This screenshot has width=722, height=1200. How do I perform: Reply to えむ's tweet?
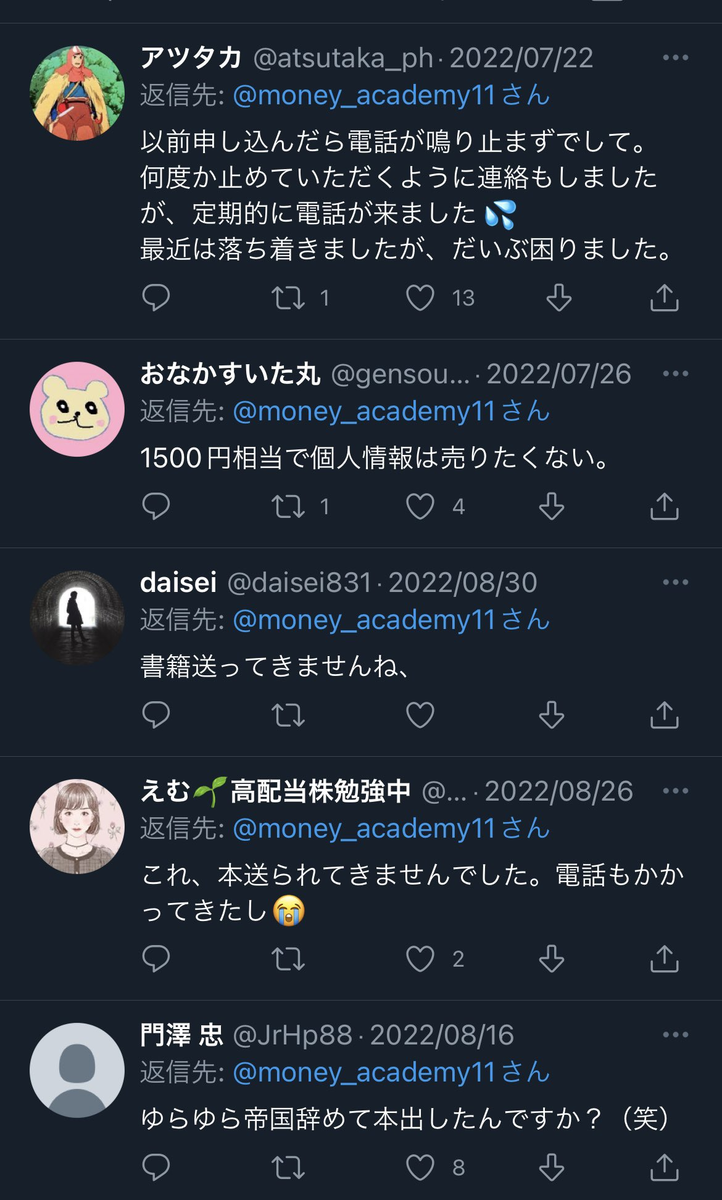click(x=156, y=960)
